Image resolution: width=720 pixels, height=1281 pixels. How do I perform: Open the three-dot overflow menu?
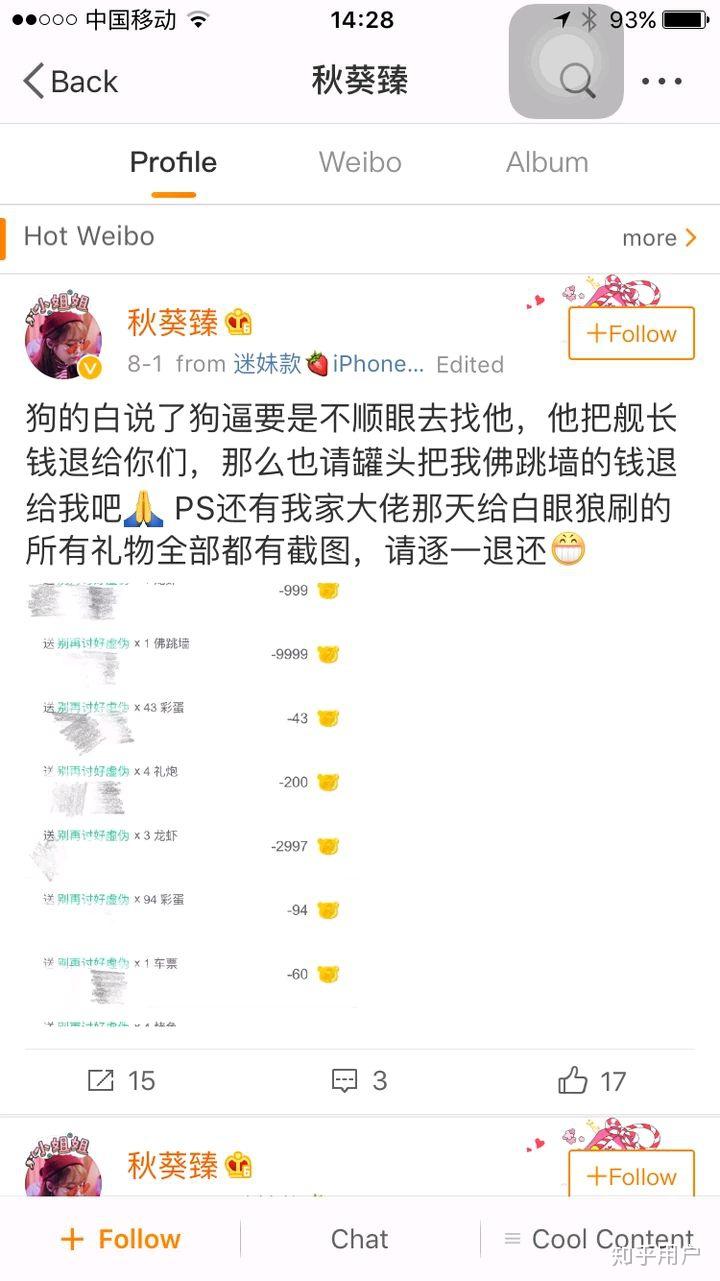pyautogui.click(x=662, y=82)
